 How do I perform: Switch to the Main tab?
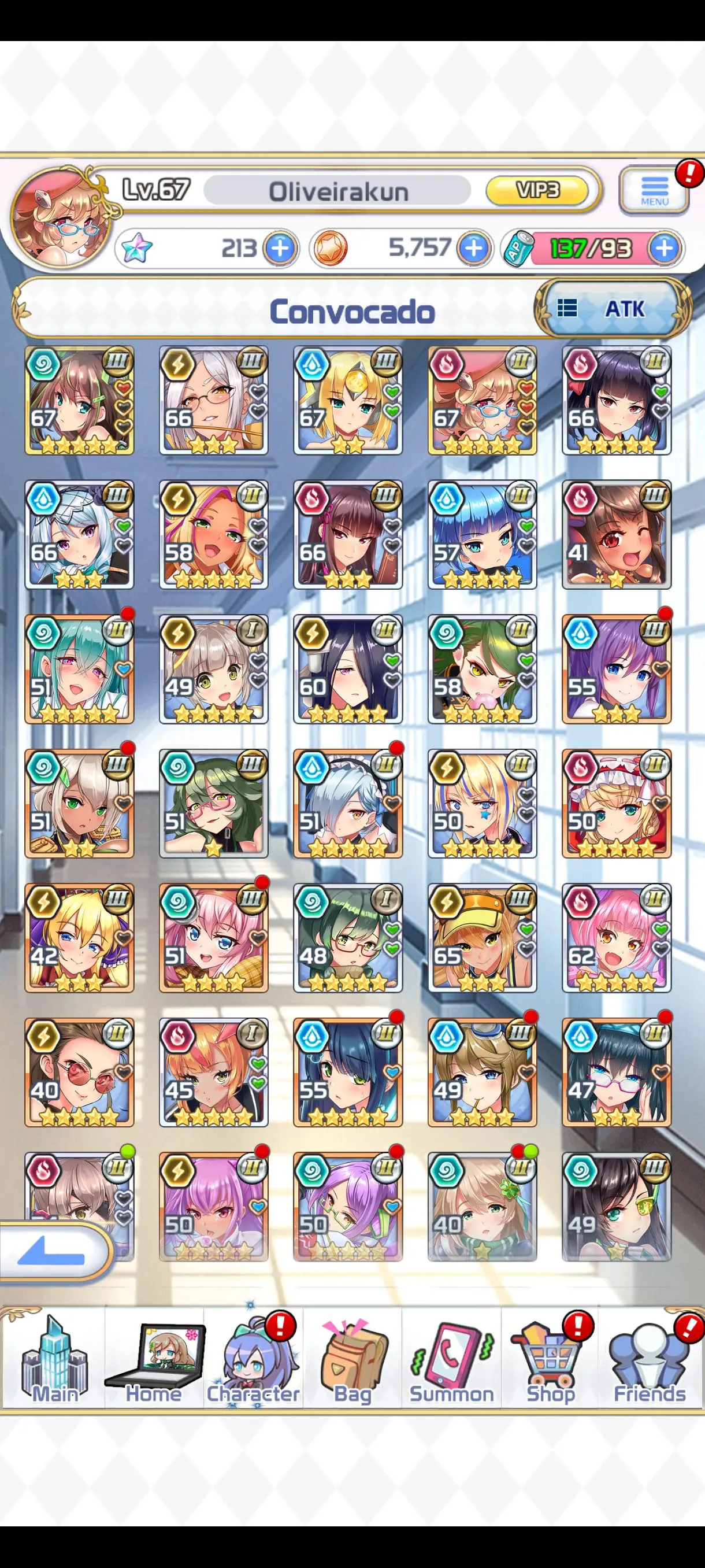[x=54, y=1359]
